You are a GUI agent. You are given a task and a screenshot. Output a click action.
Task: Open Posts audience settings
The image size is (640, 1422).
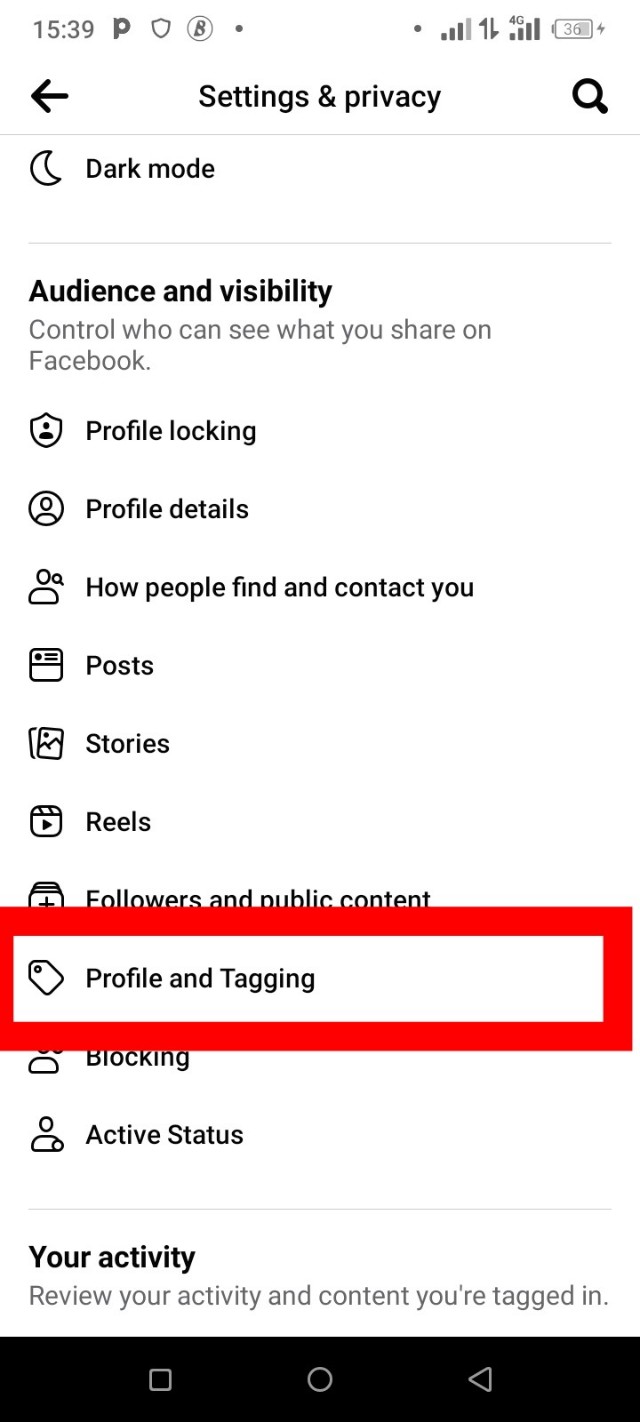119,666
